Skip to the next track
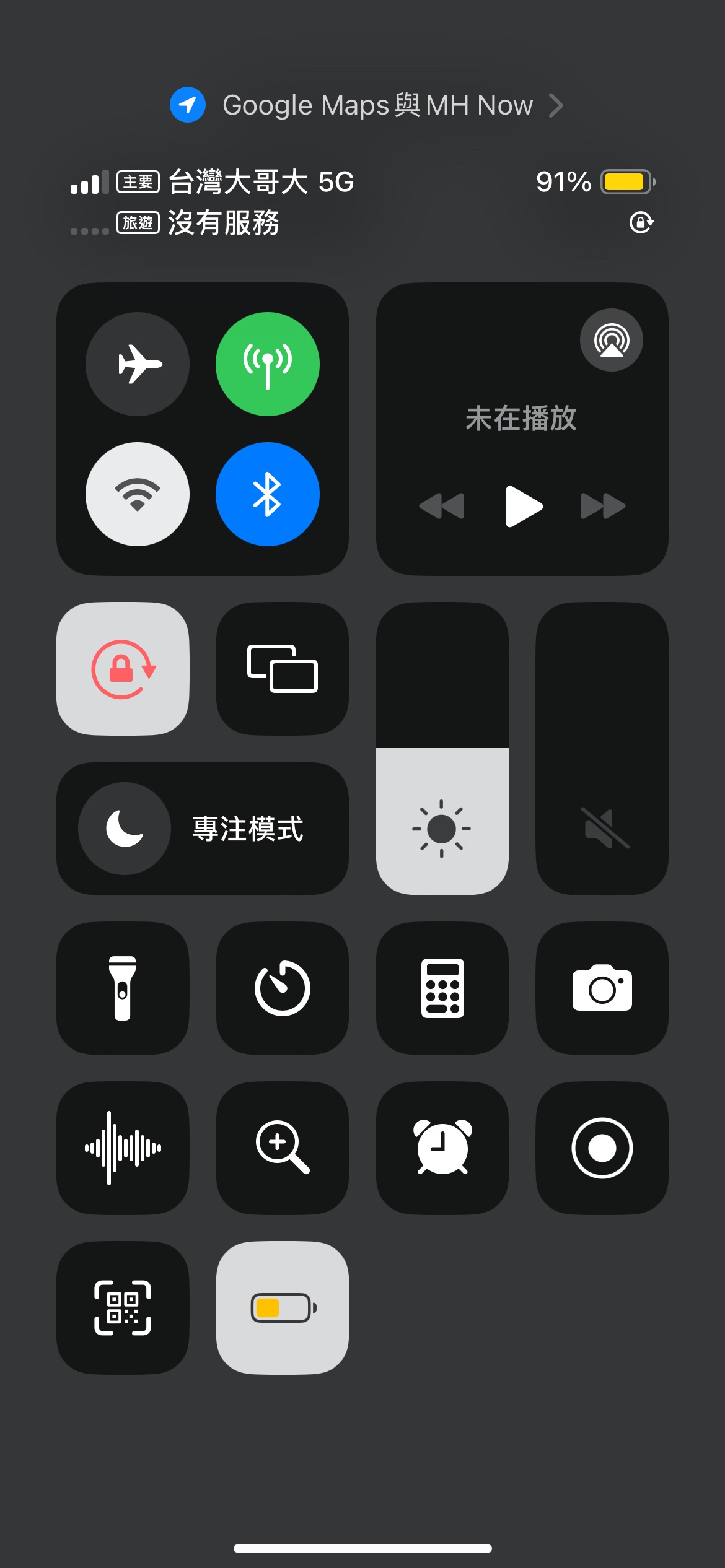 602,507
